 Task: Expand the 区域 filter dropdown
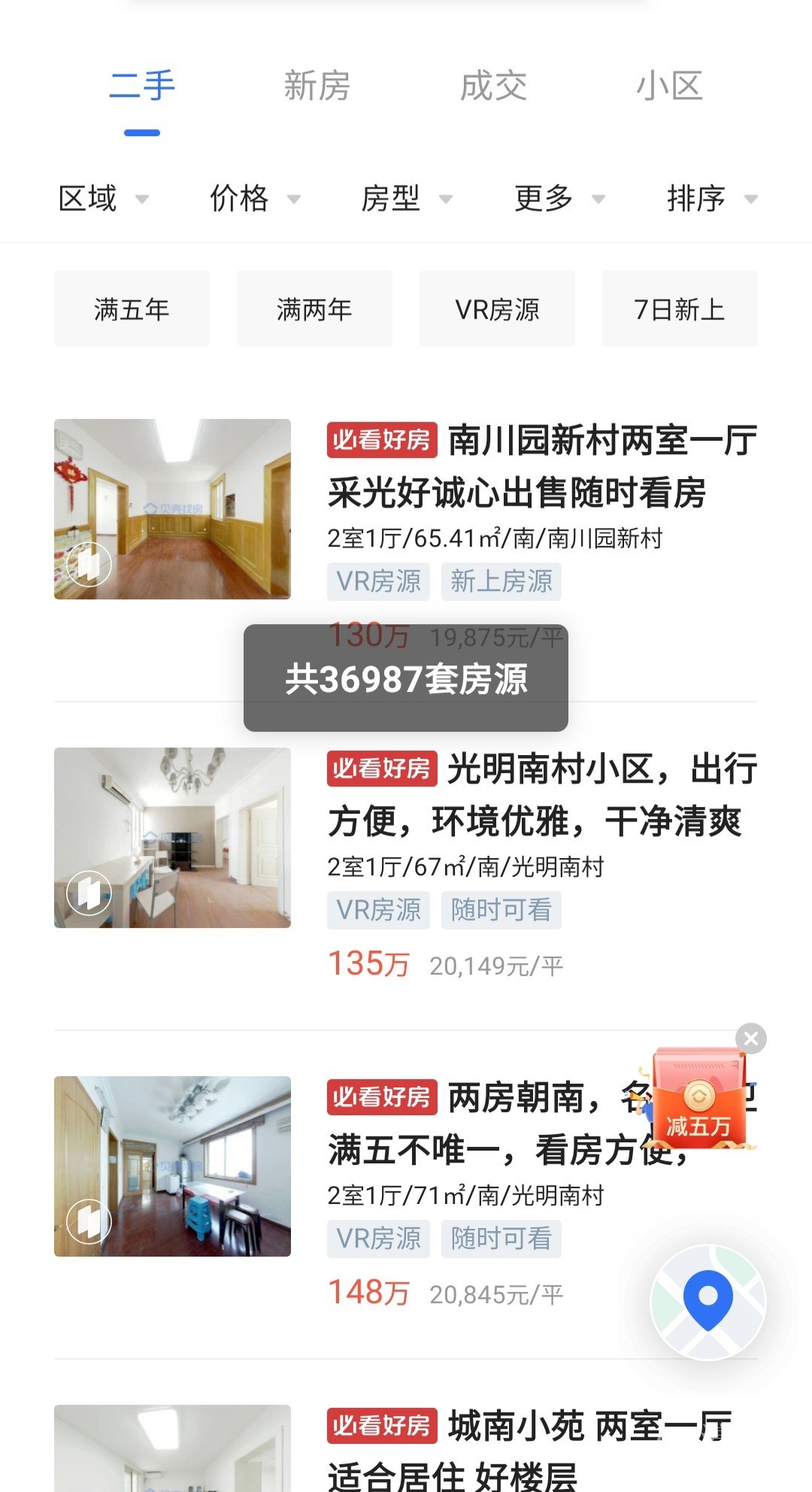(x=103, y=199)
